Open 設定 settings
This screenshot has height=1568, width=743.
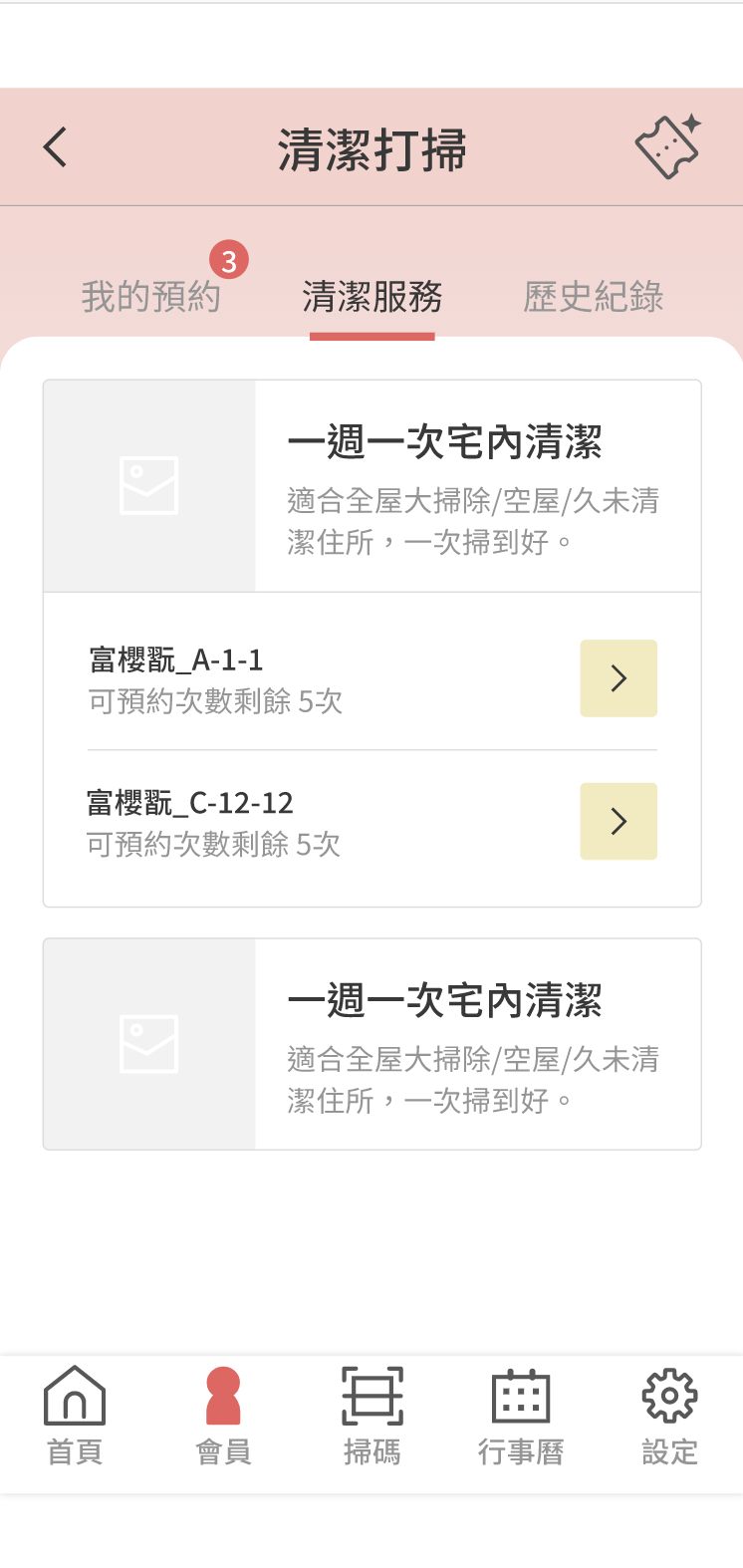[669, 1416]
